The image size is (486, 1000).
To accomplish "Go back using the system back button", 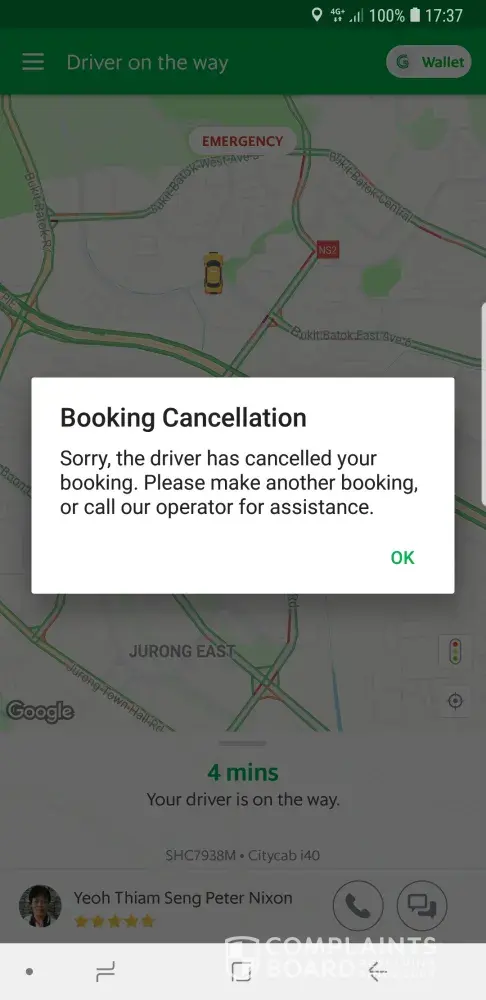I will pyautogui.click(x=378, y=971).
